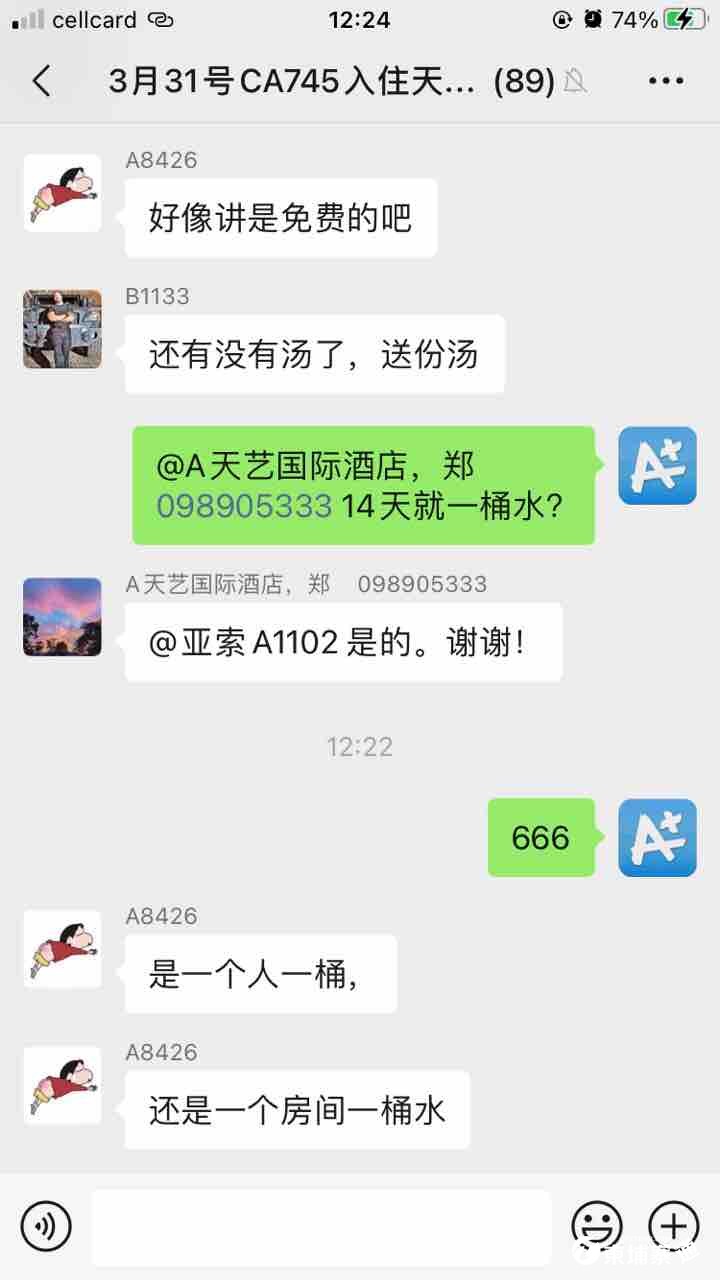
Task: Open the group chat options menu
Action: point(666,81)
